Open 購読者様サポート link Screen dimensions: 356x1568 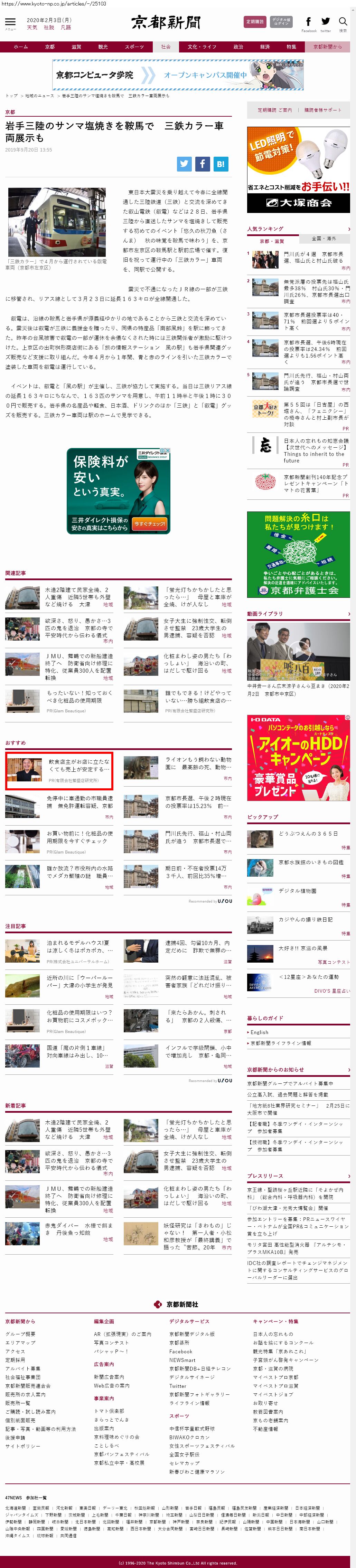(323, 110)
